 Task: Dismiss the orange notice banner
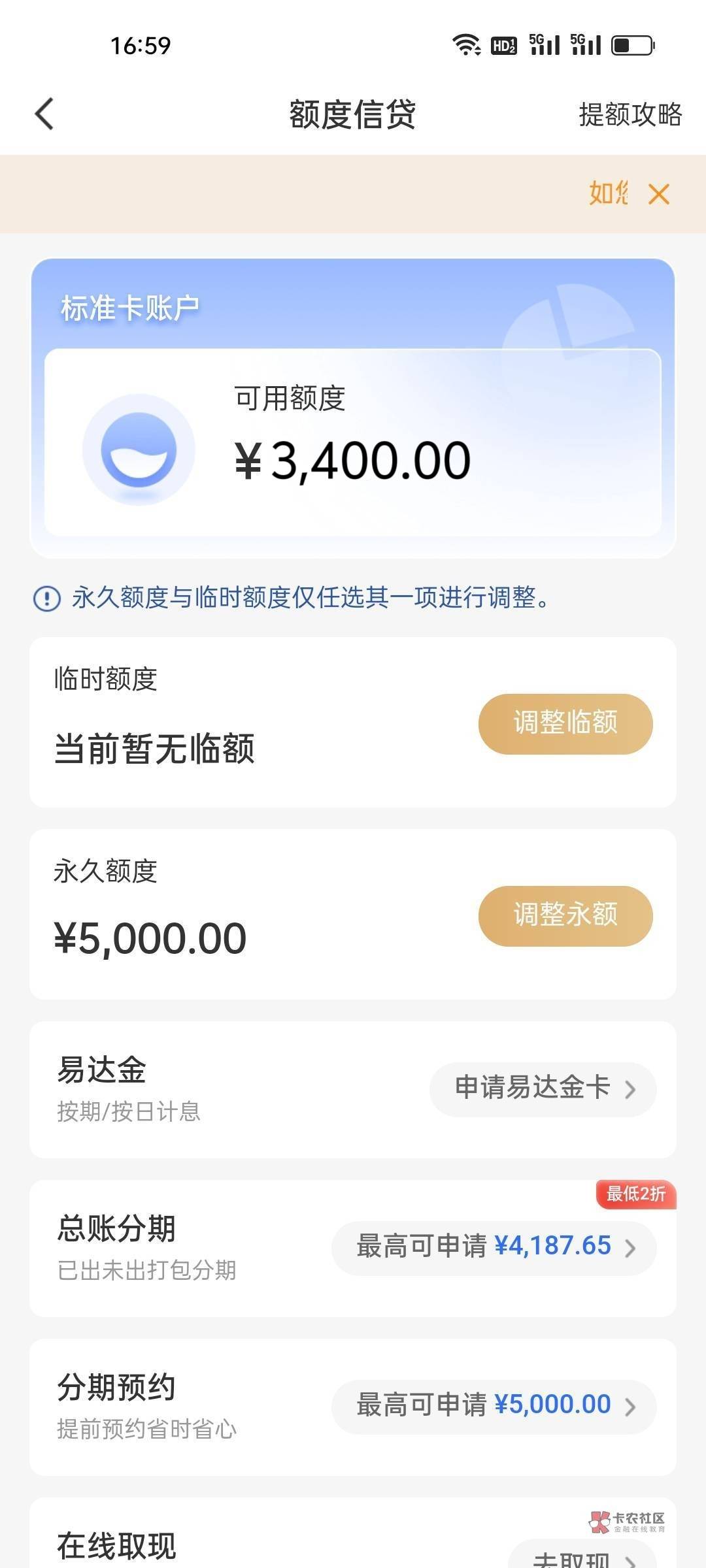click(x=658, y=194)
